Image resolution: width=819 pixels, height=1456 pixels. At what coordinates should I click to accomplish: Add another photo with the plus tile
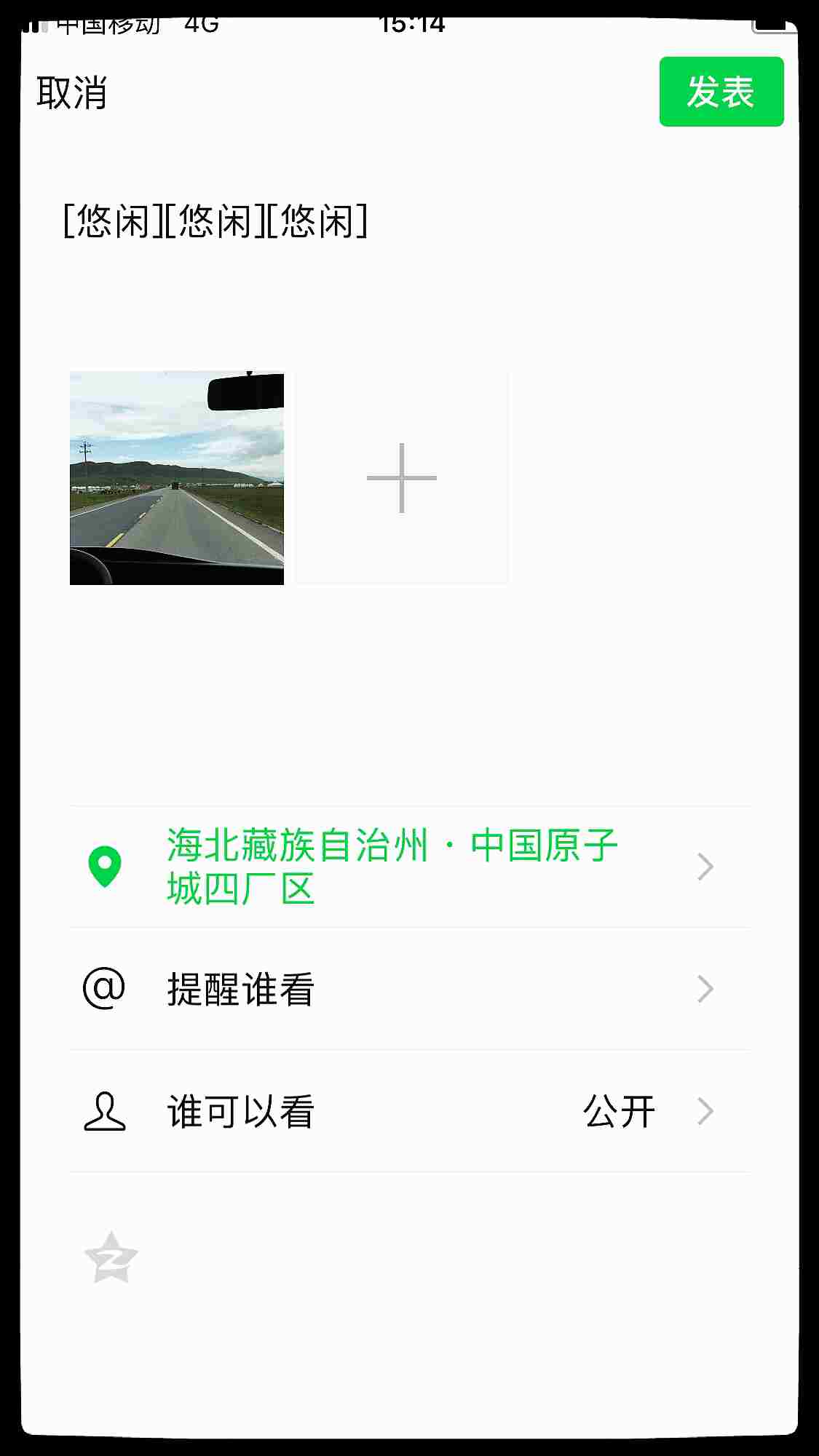click(x=402, y=478)
